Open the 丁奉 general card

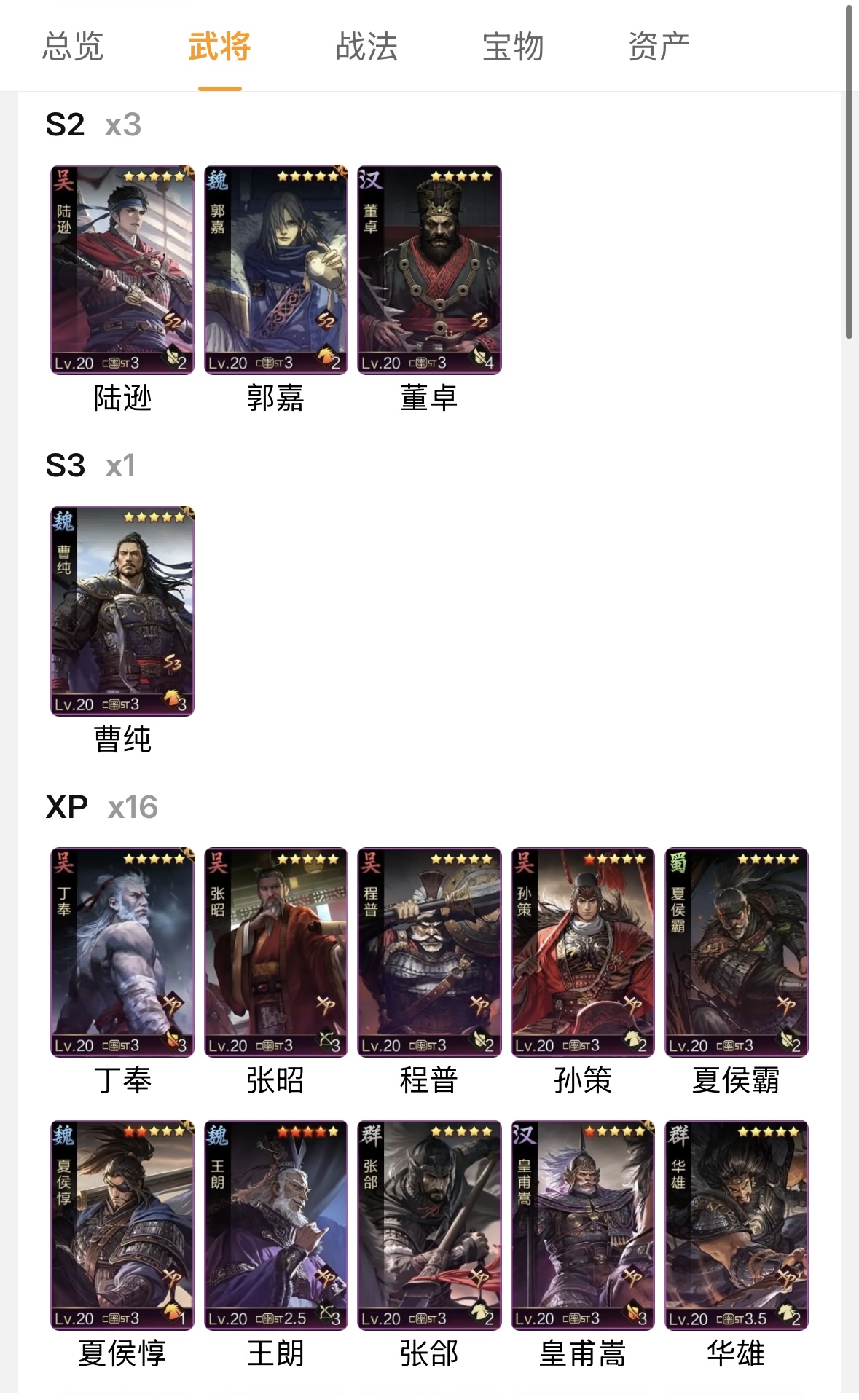click(122, 951)
